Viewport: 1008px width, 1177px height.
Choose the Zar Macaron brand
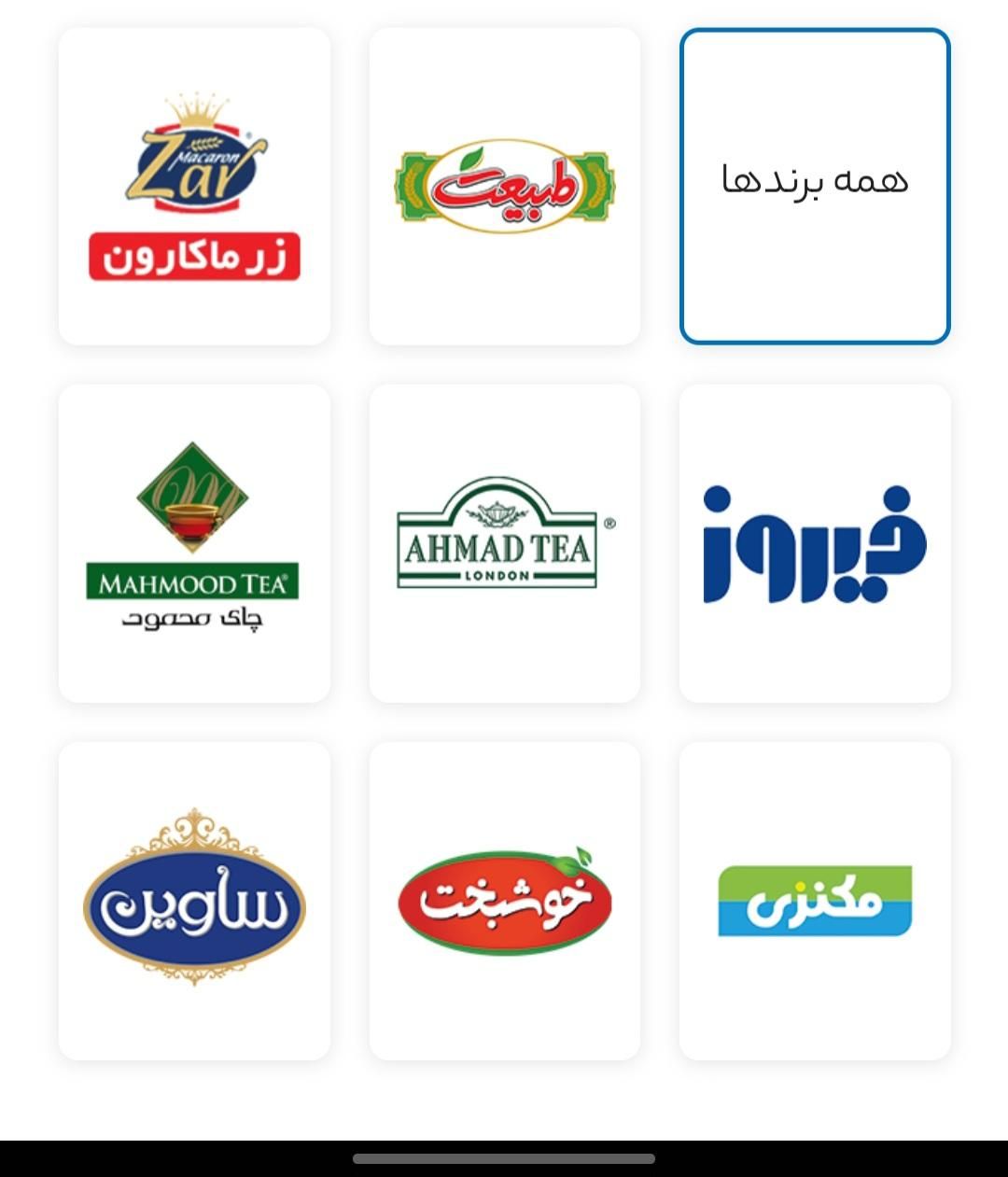pos(194,186)
